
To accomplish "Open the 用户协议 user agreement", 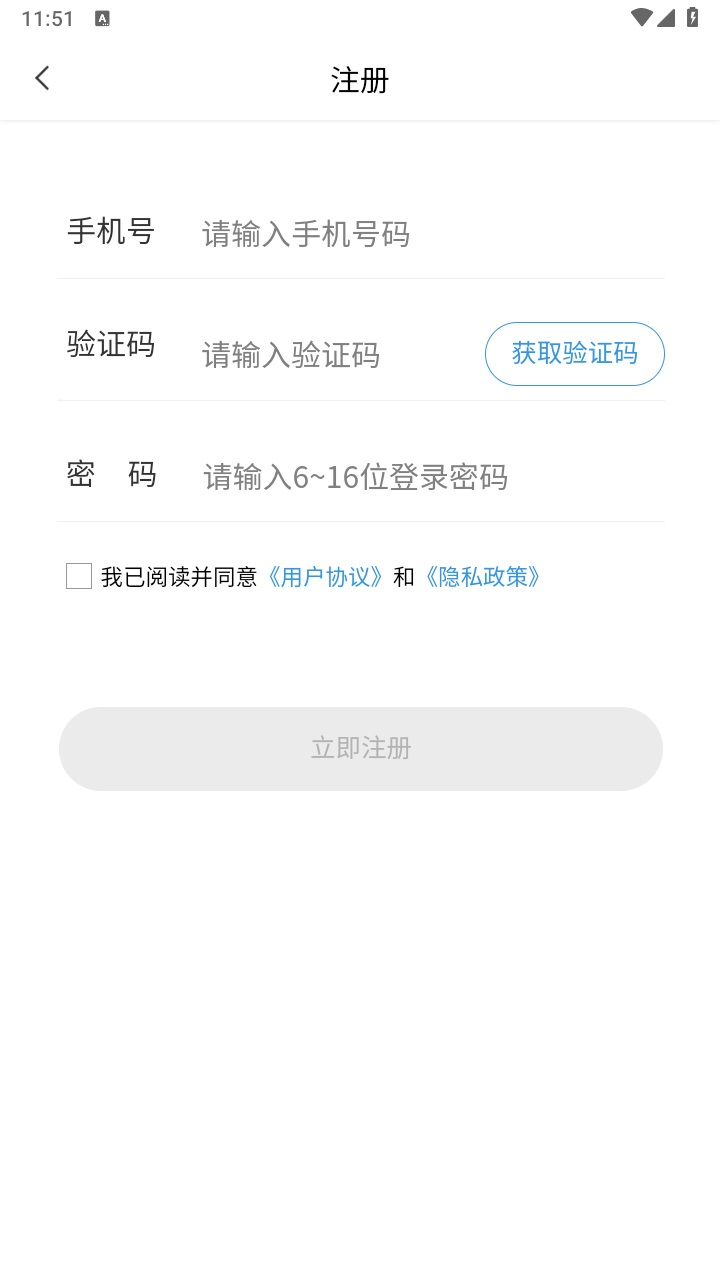I will pyautogui.click(x=323, y=576).
